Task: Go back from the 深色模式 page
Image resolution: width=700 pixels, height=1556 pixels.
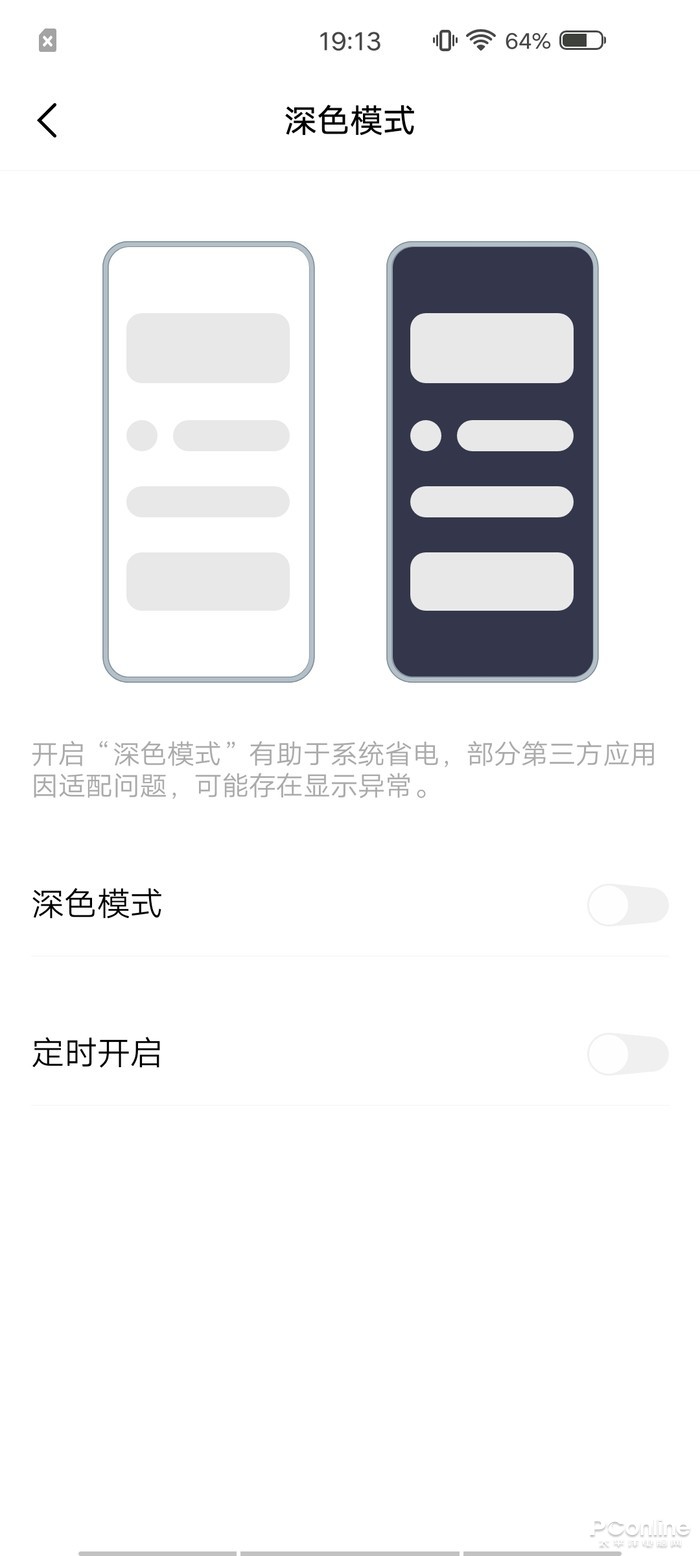Action: (47, 121)
